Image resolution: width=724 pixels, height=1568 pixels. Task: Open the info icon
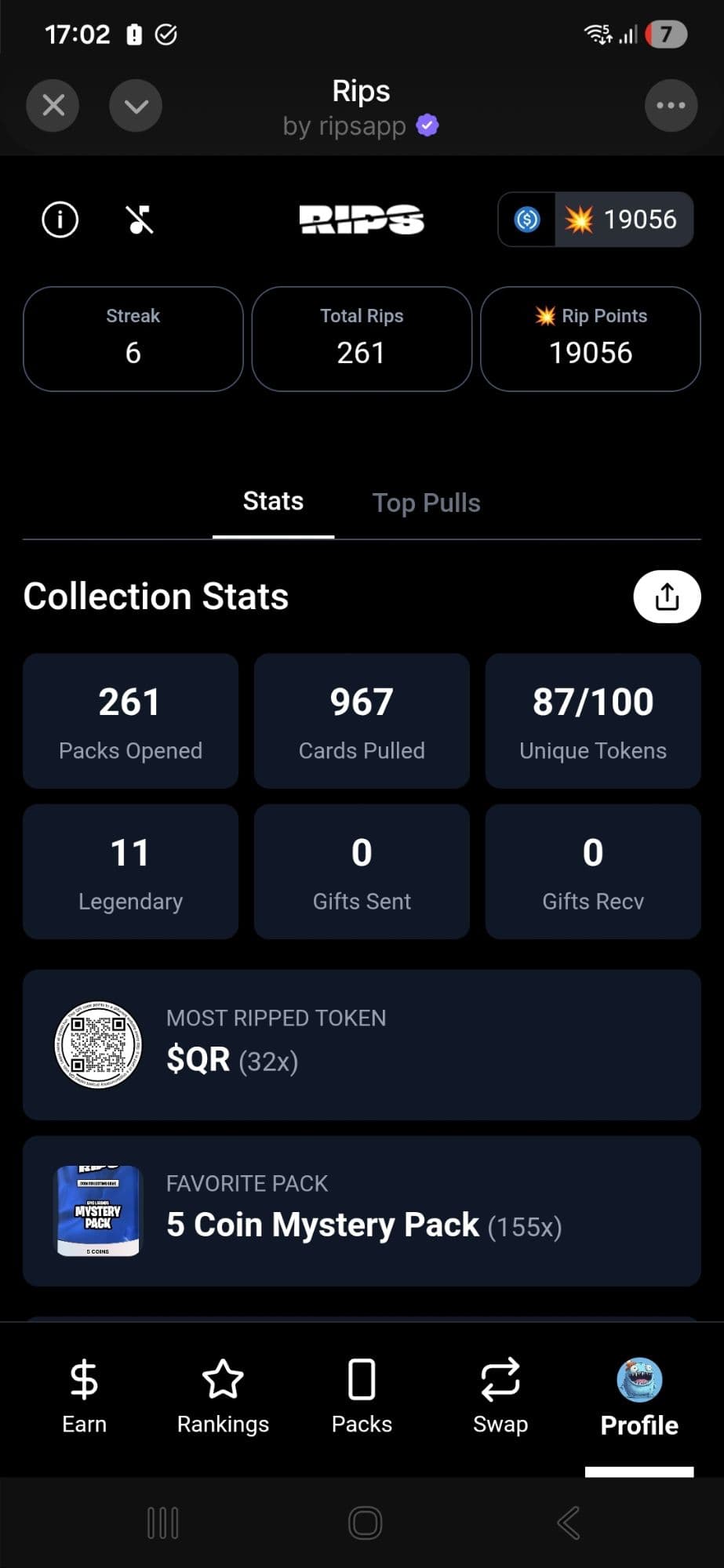pos(60,220)
